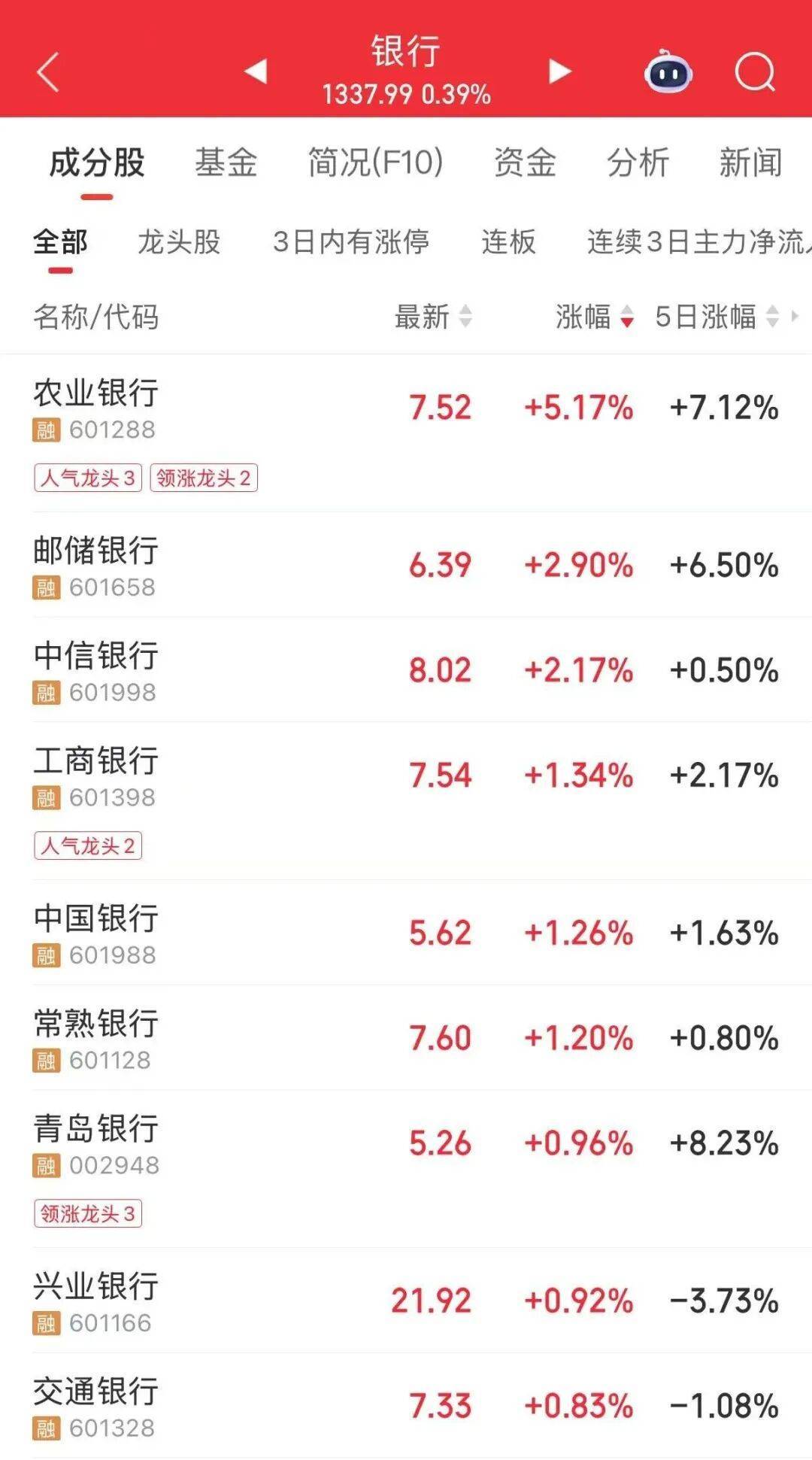
Task: Sort the list by 涨幅
Action: point(594,317)
